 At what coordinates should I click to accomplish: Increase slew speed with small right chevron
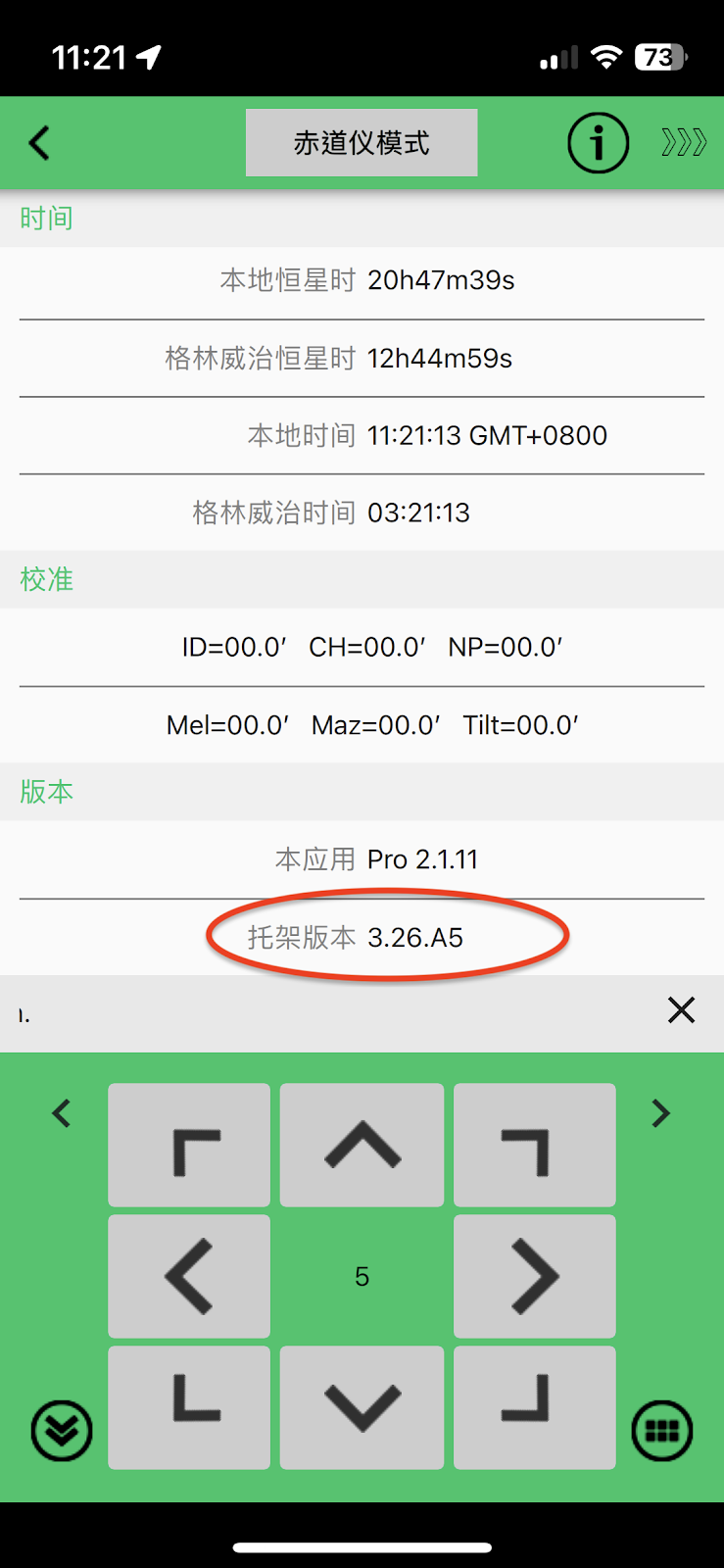661,1113
